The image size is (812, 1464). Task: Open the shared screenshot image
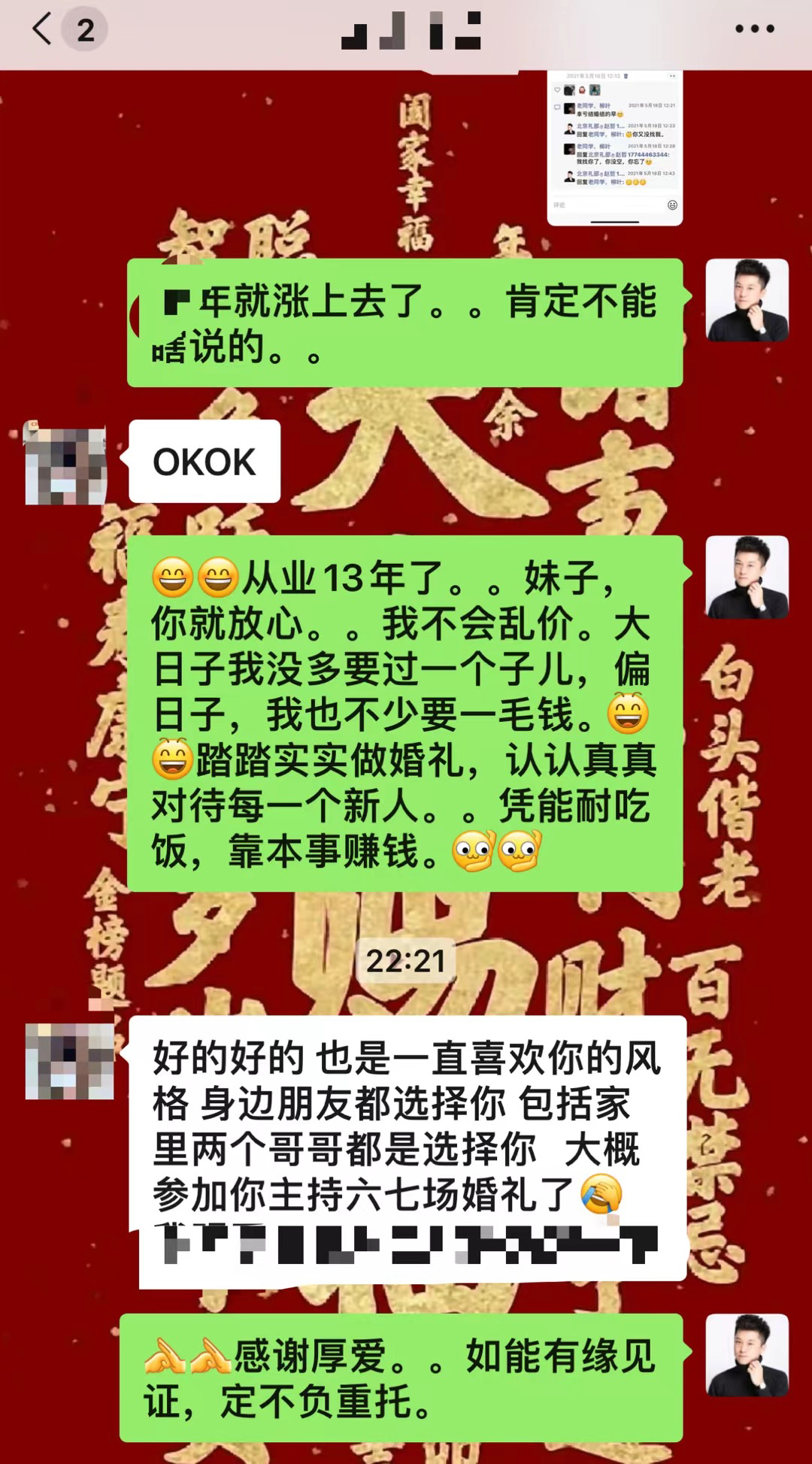614,147
